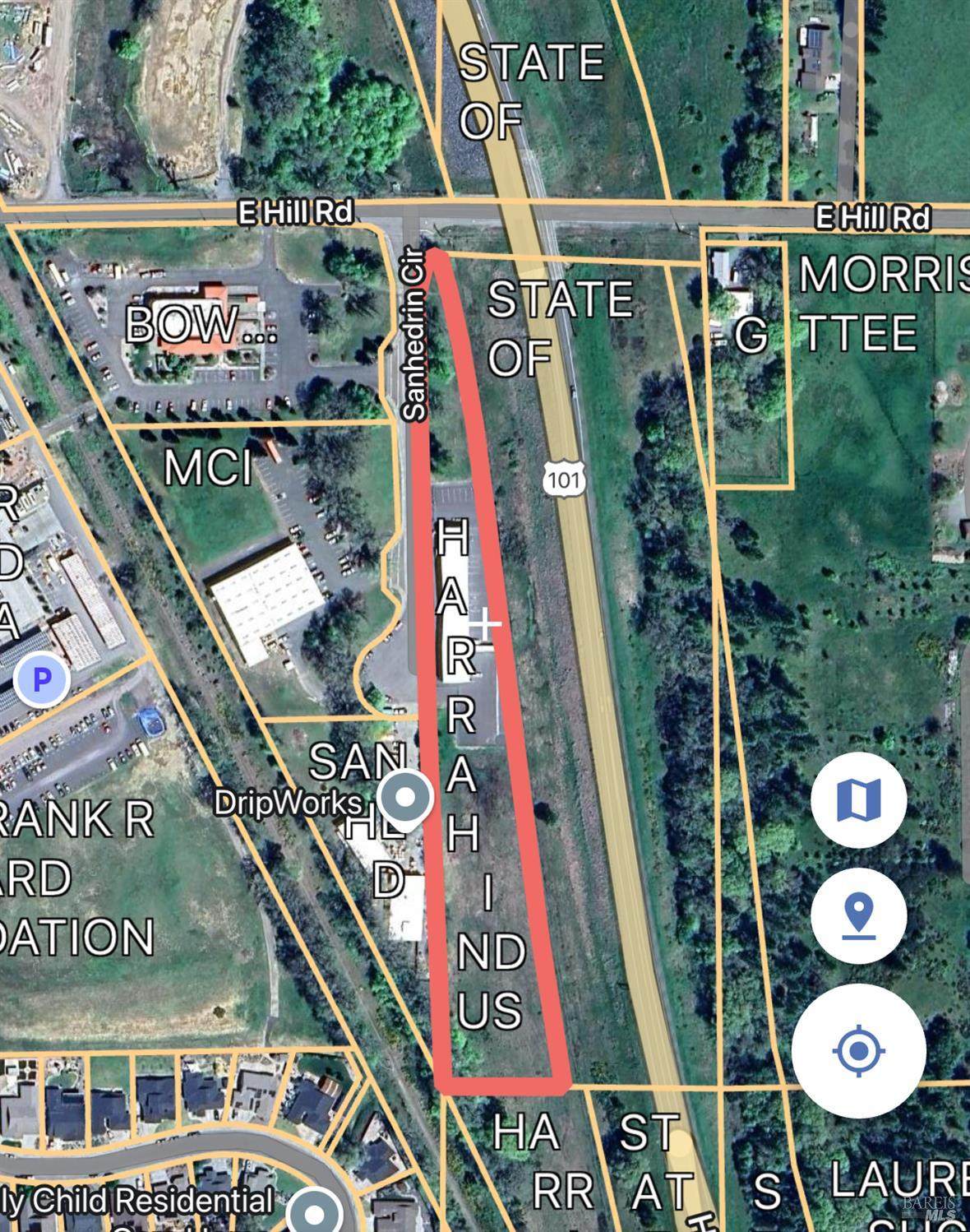Screen dimensions: 970x1232
Task: Tap the drop pin location button
Action: [x=858, y=915]
